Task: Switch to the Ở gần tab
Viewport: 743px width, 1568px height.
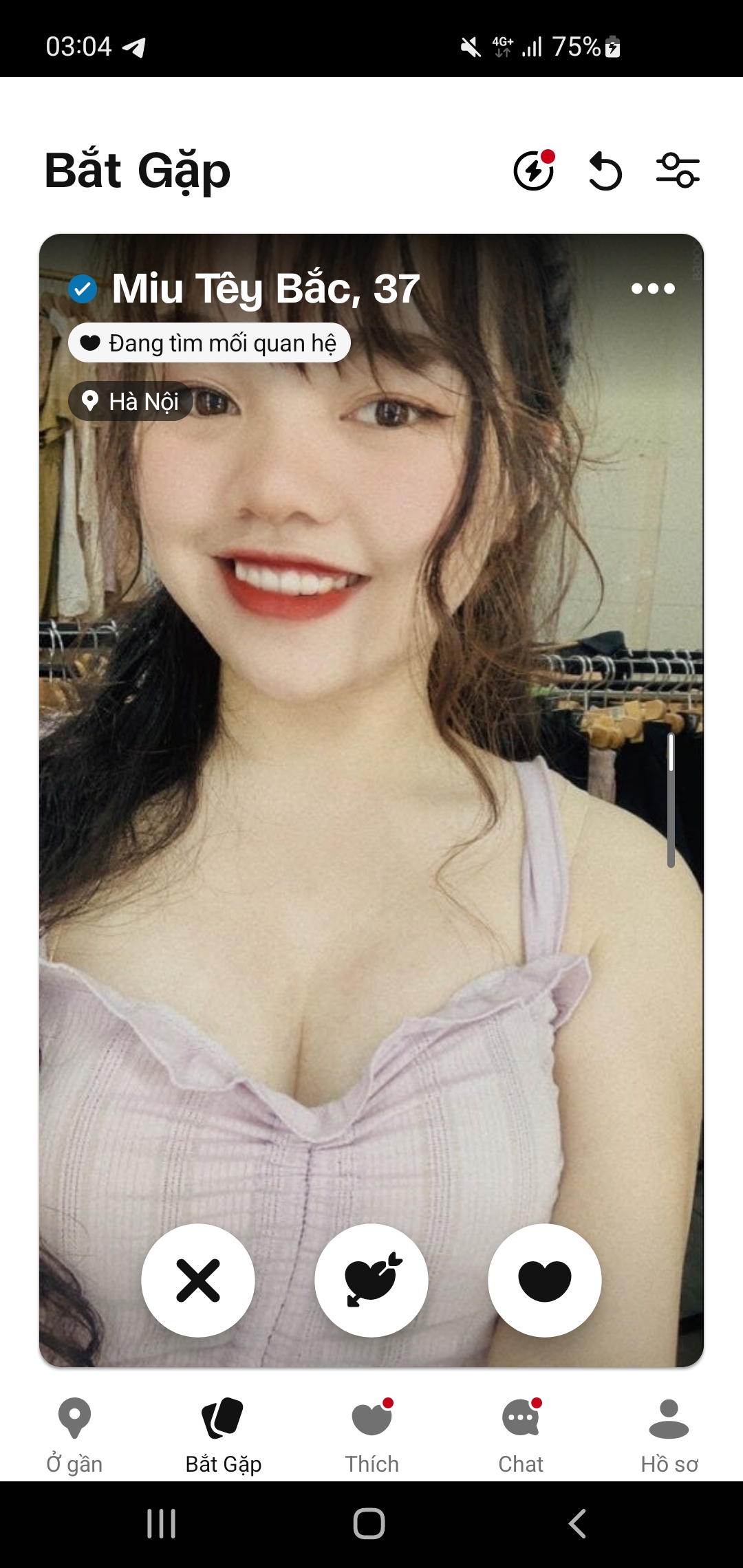Action: 74,1435
